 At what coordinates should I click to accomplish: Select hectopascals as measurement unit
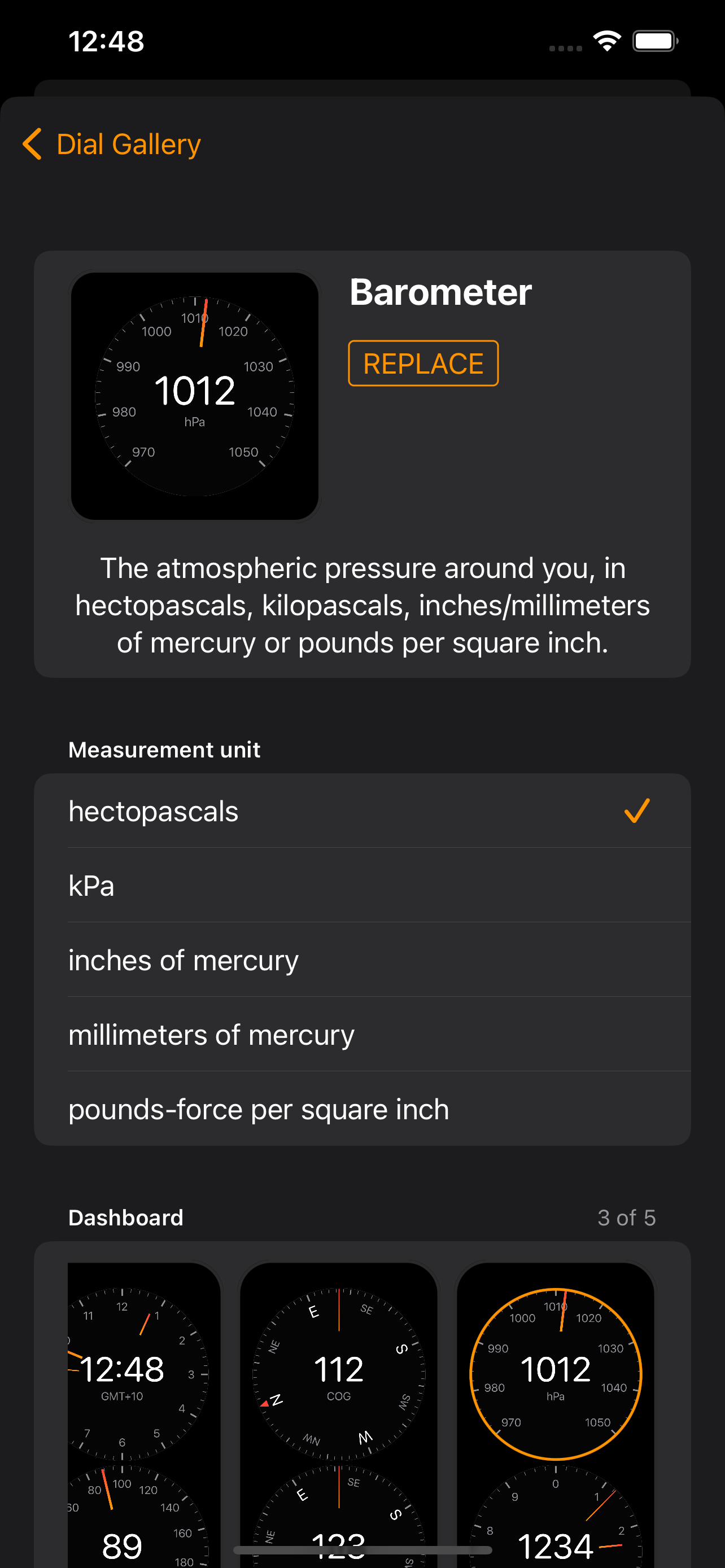click(361, 811)
